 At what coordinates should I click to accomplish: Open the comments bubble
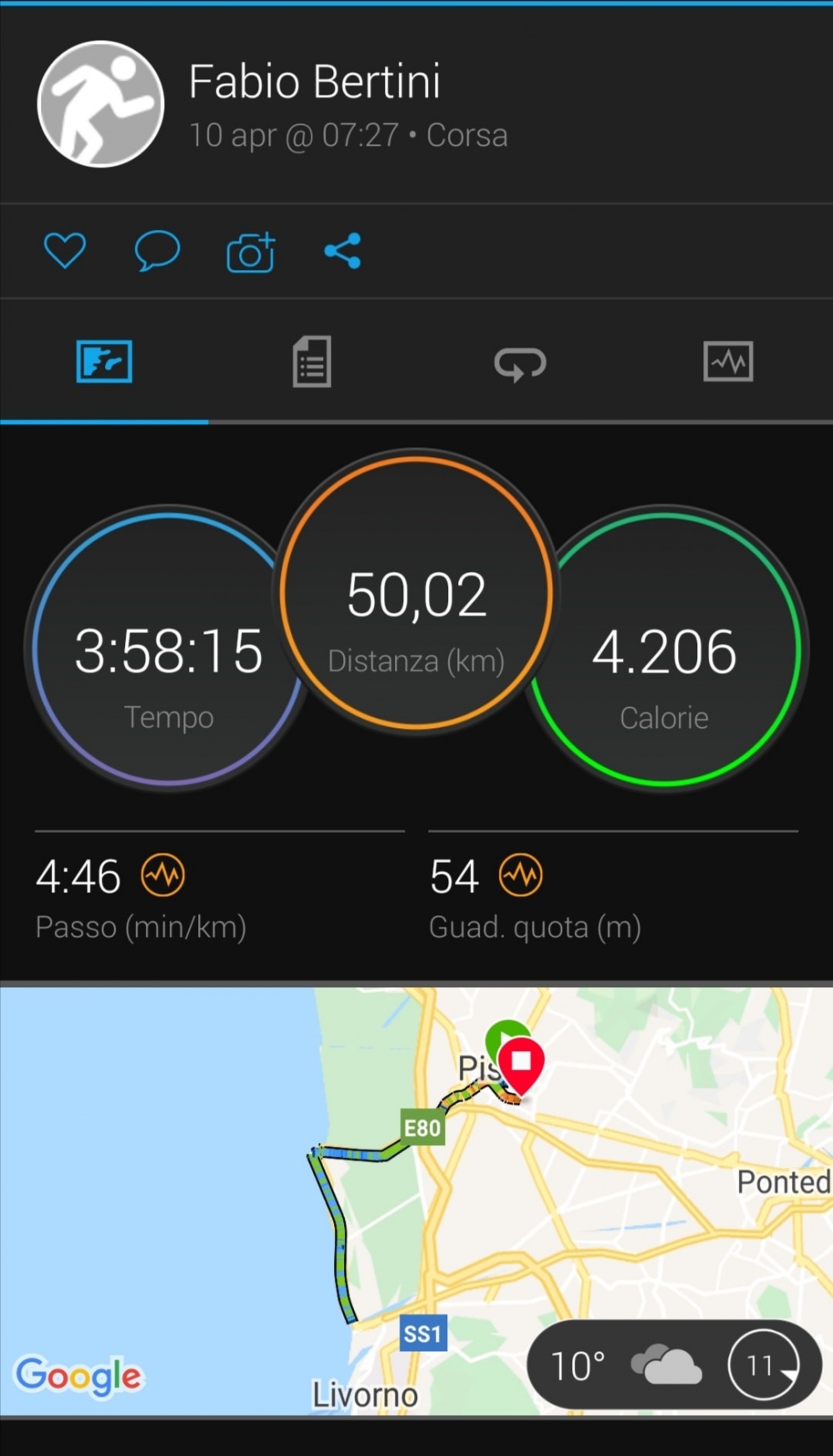point(157,251)
